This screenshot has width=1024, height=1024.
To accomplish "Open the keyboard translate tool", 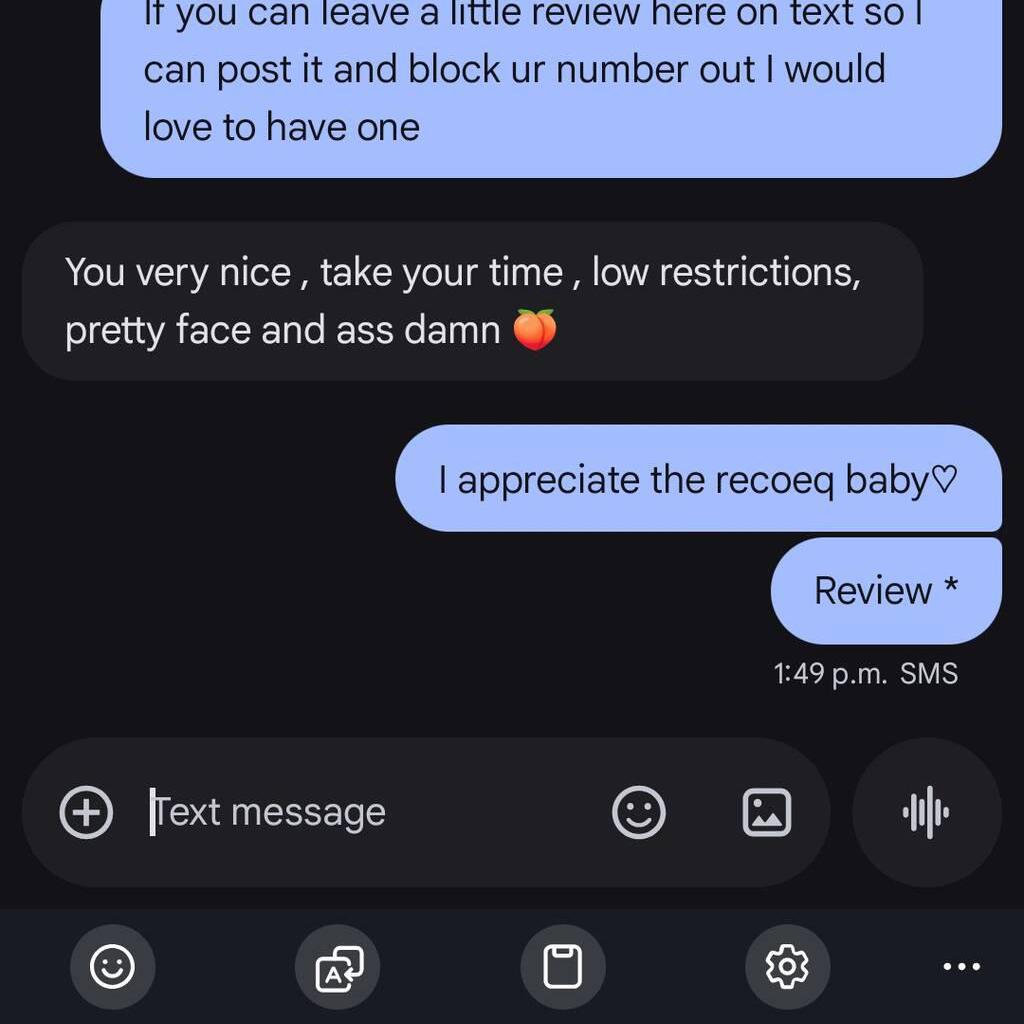I will point(338,967).
